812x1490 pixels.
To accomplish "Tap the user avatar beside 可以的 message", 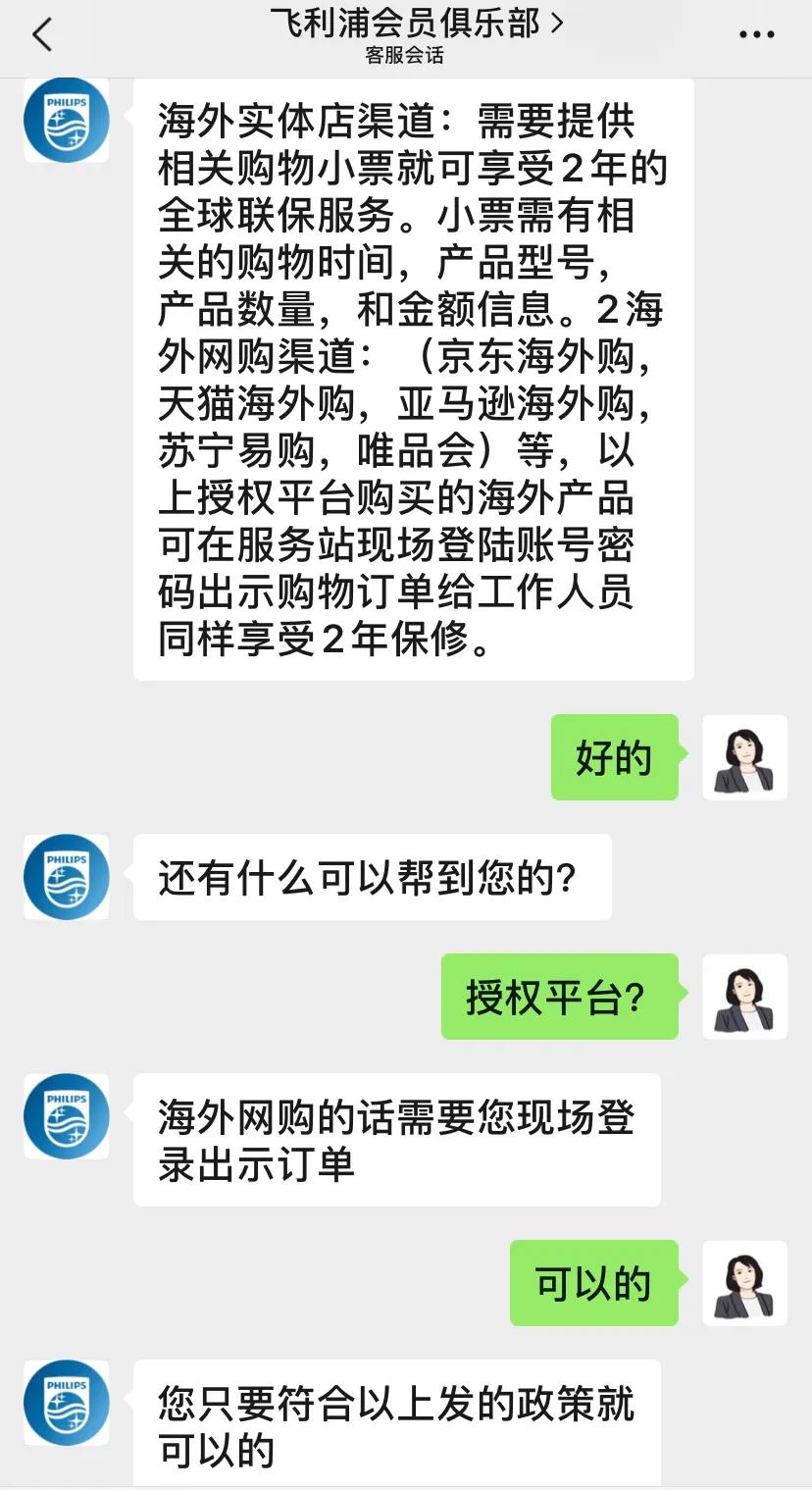I will (743, 1283).
